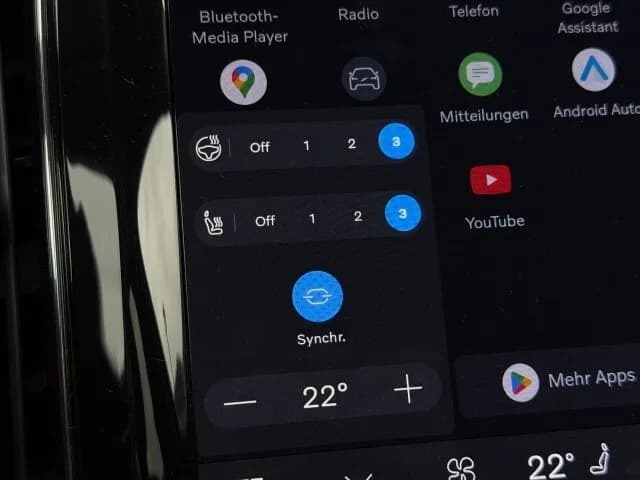Open Bluetooth-Media Player
The image size is (640, 480).
click(x=240, y=27)
